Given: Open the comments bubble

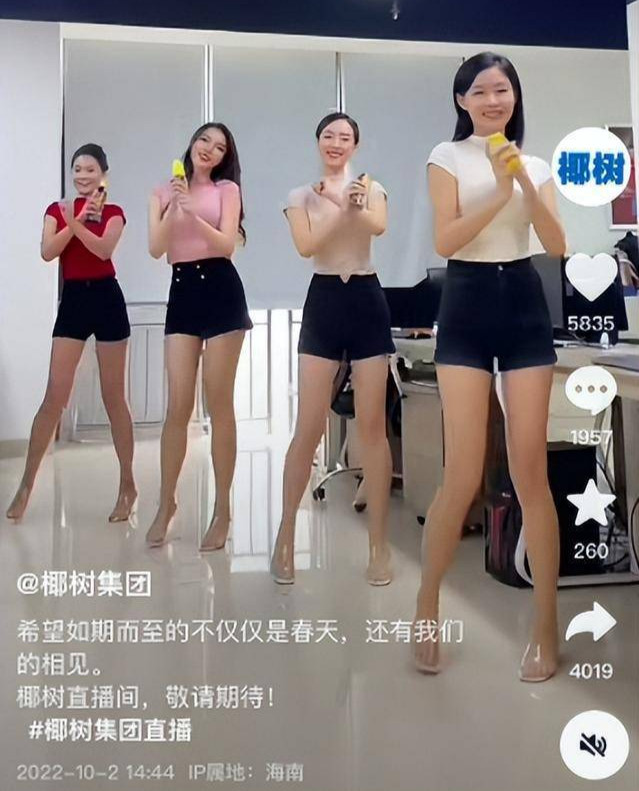Looking at the screenshot, I should coord(591,390).
